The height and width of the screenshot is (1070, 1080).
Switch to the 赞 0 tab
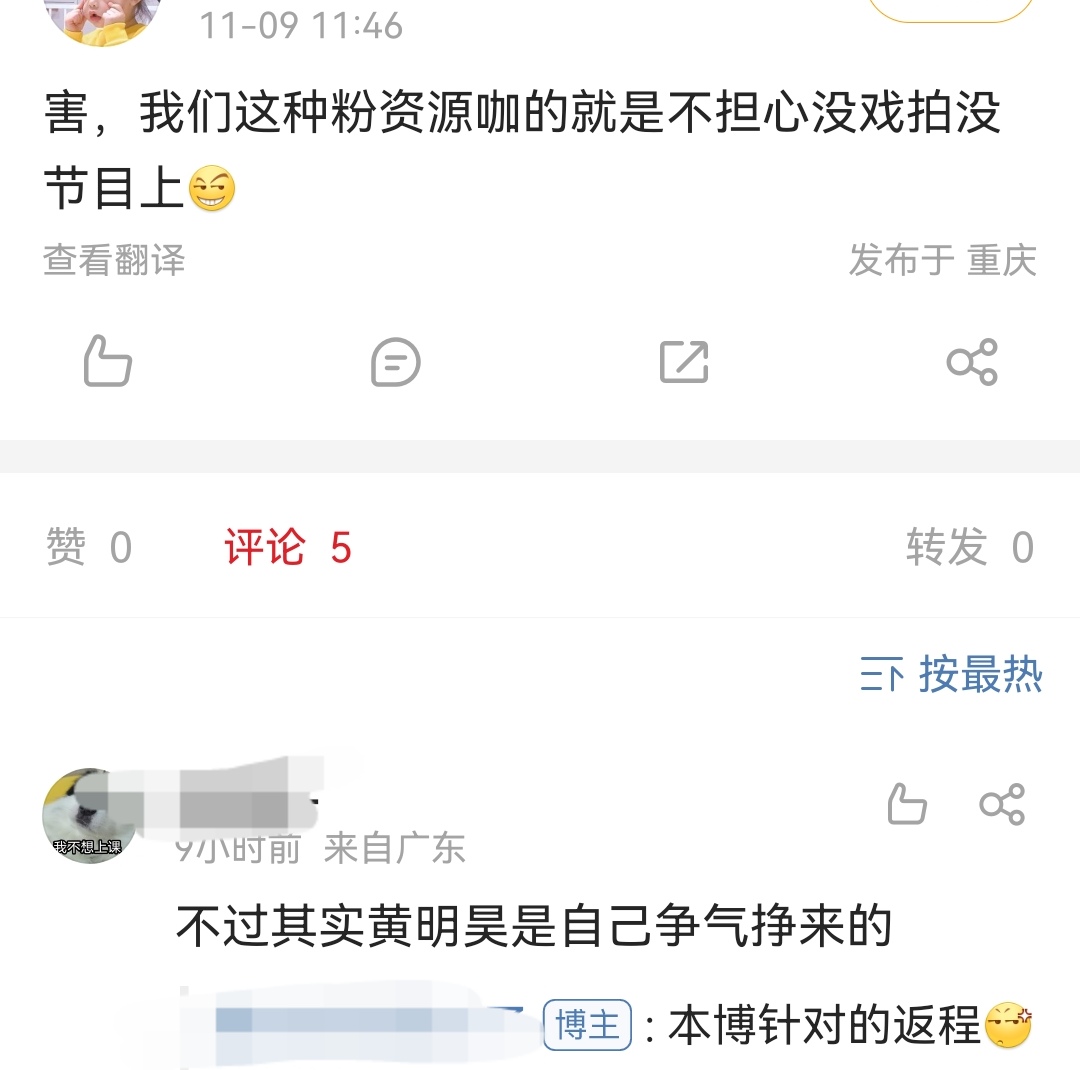(88, 548)
